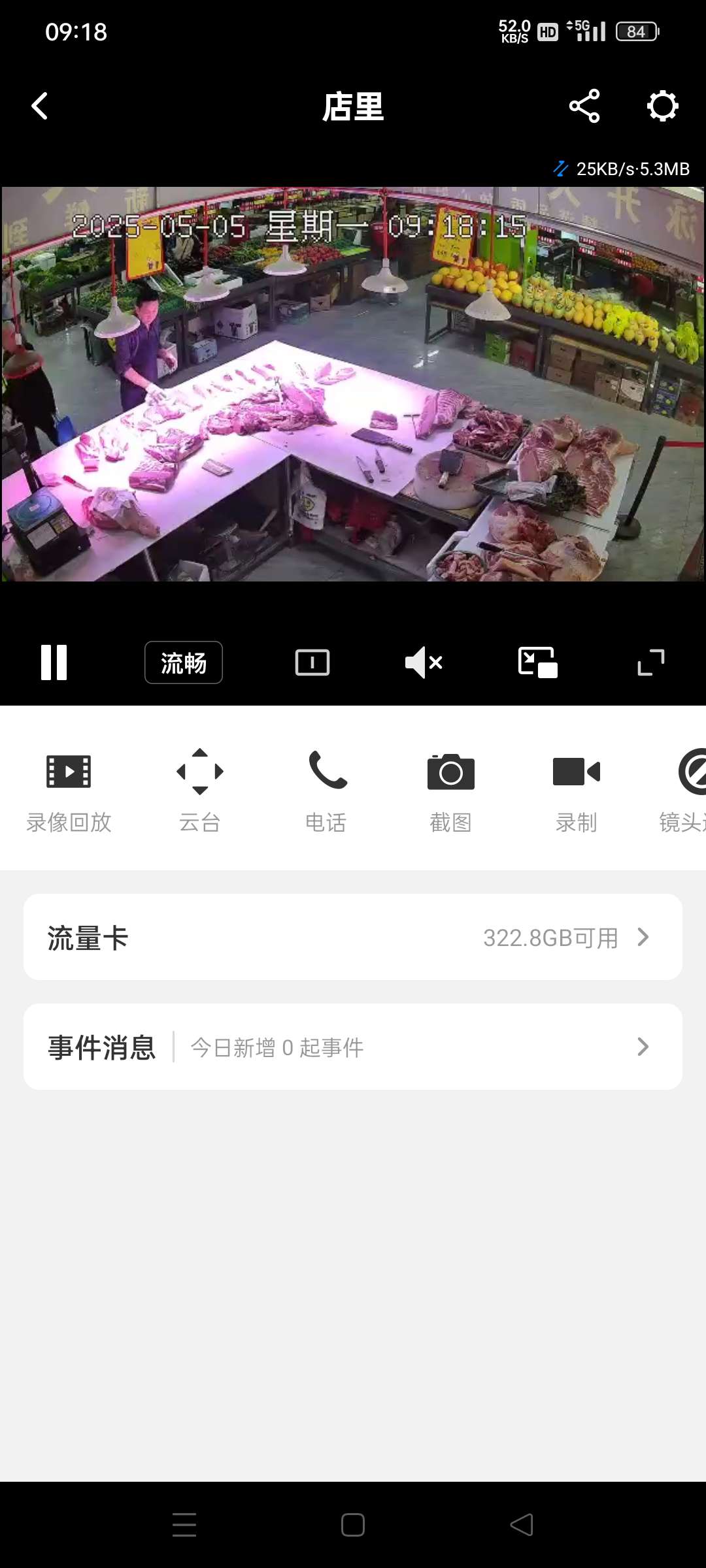This screenshot has width=706, height=1568.
Task: Share the camera feed
Action: pyautogui.click(x=584, y=106)
